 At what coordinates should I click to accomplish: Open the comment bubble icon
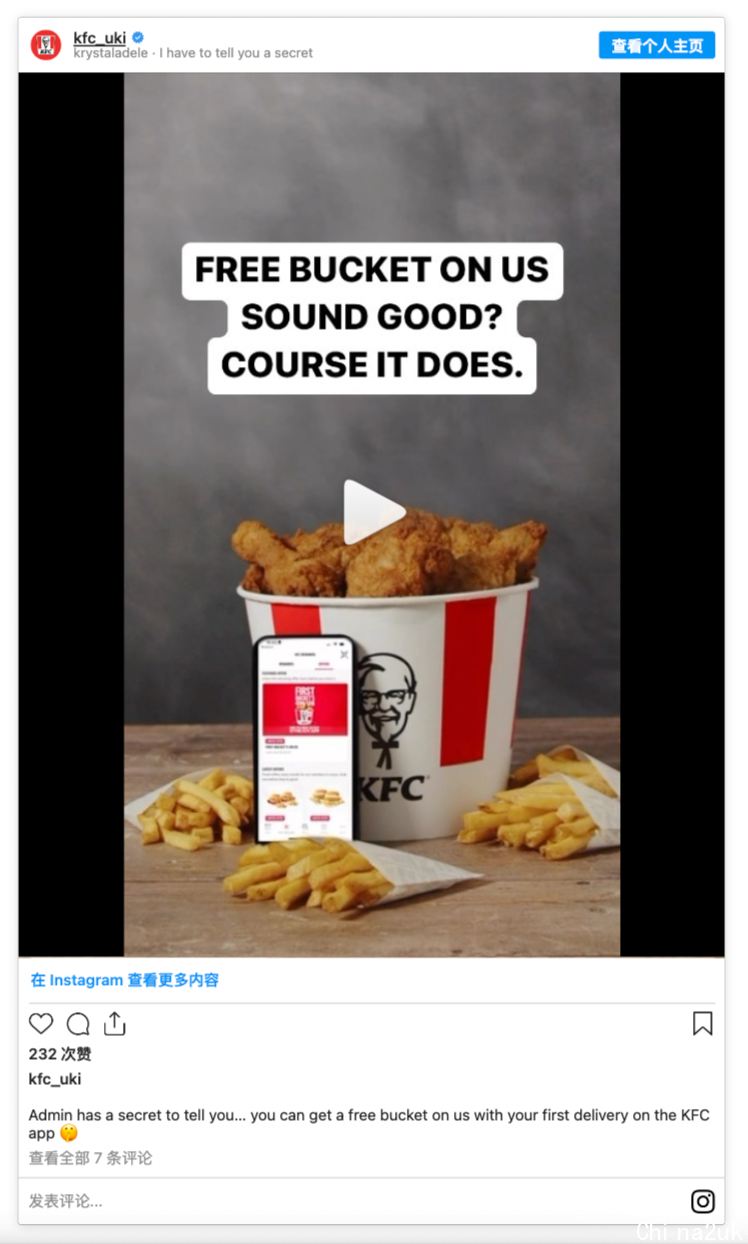pyautogui.click(x=78, y=1023)
